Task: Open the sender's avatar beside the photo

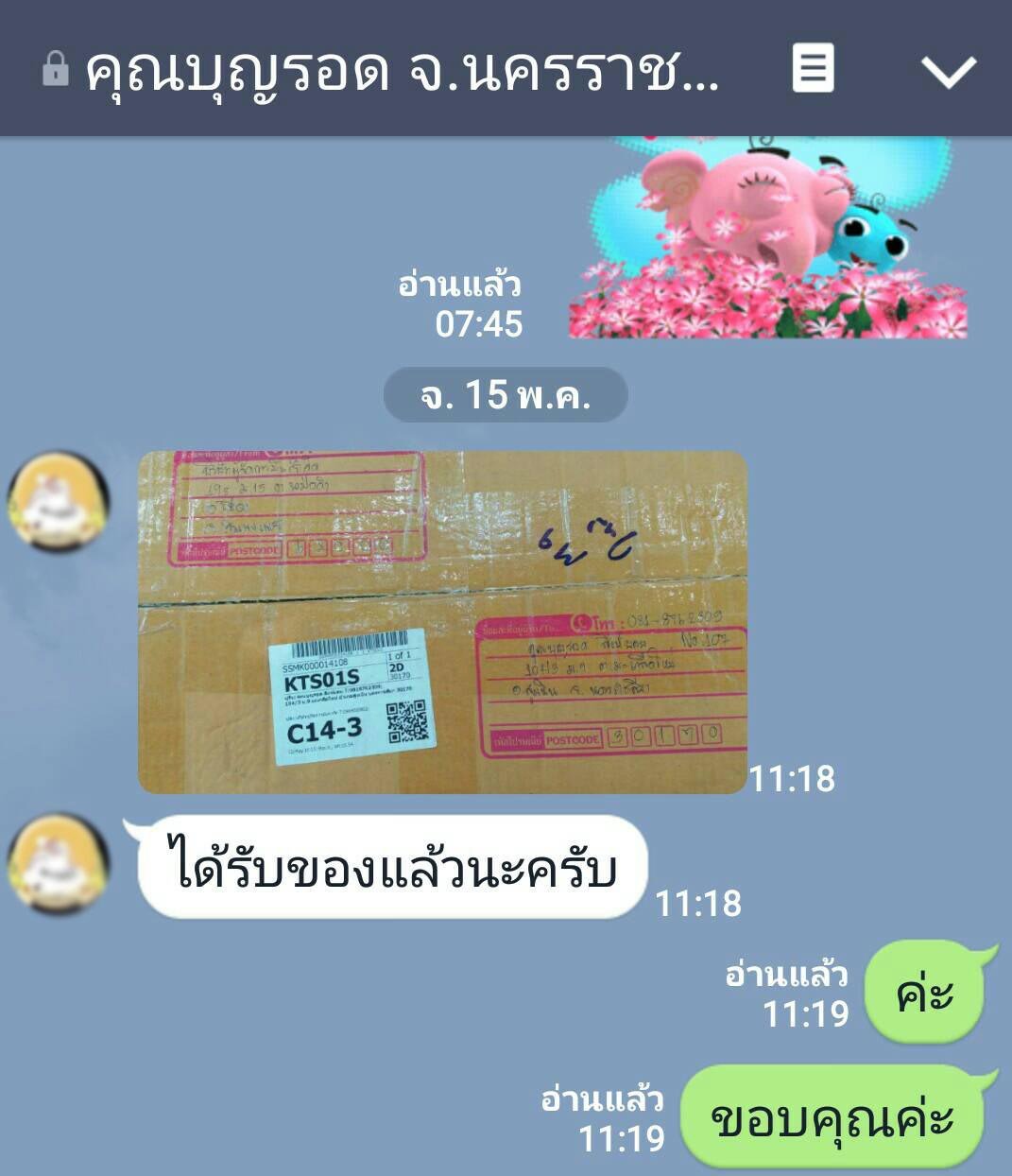Action: tap(59, 501)
